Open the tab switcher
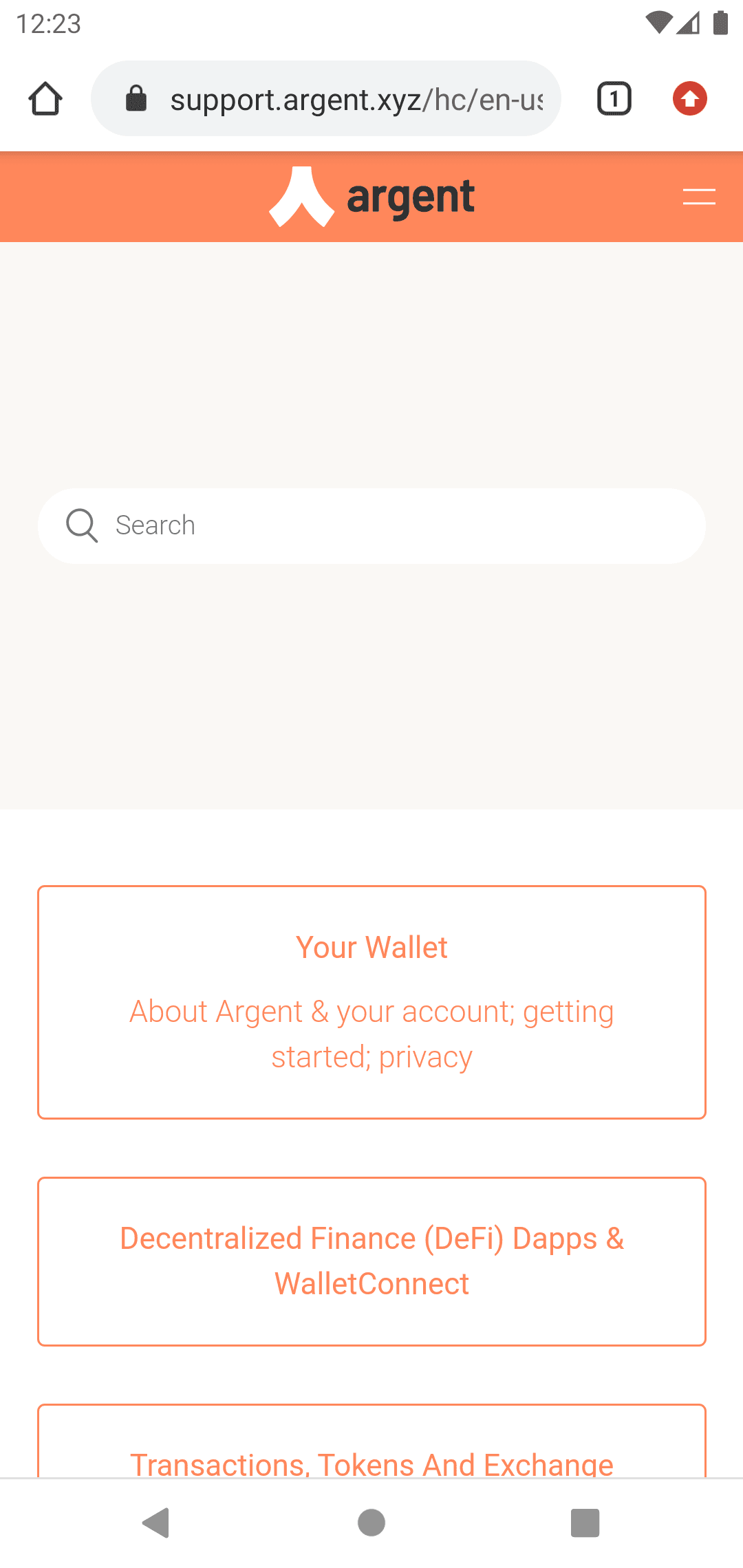 pos(614,99)
